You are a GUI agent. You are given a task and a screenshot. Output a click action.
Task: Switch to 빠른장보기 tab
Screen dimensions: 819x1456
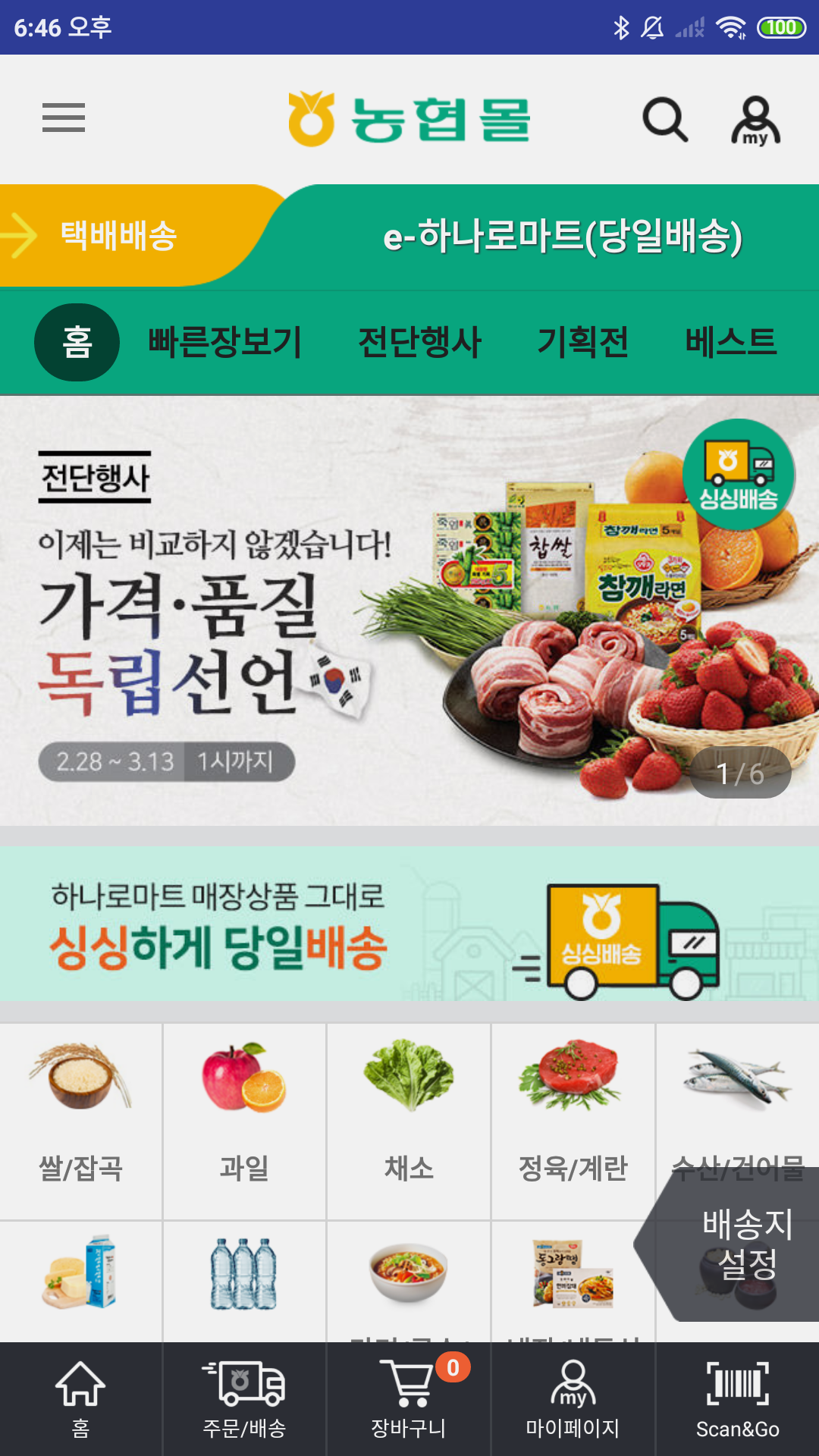point(225,342)
